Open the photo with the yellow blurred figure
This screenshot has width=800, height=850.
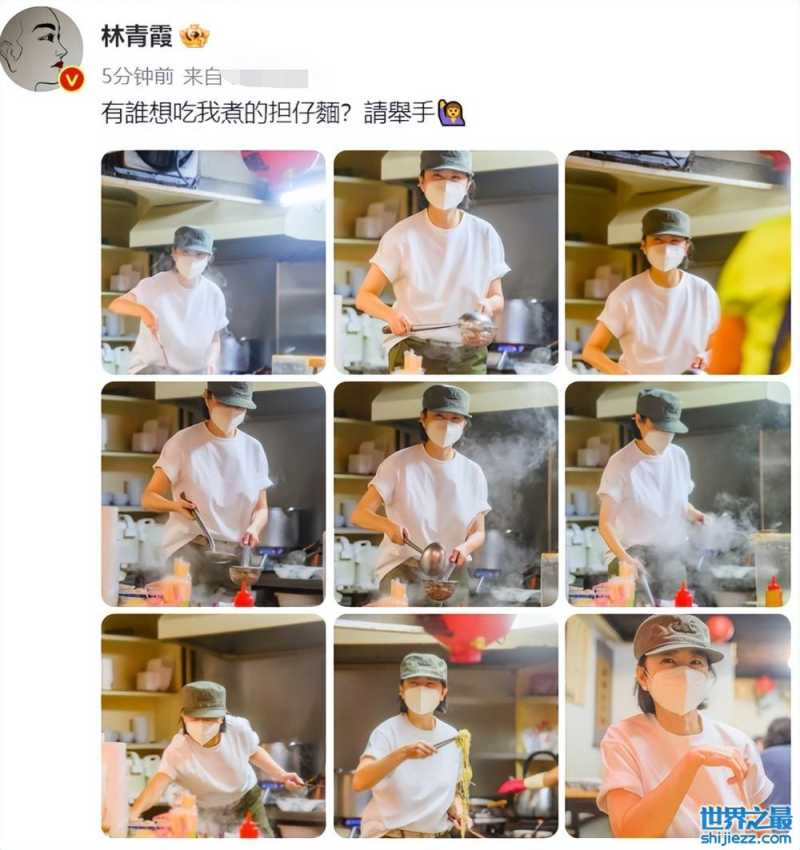pos(677,262)
